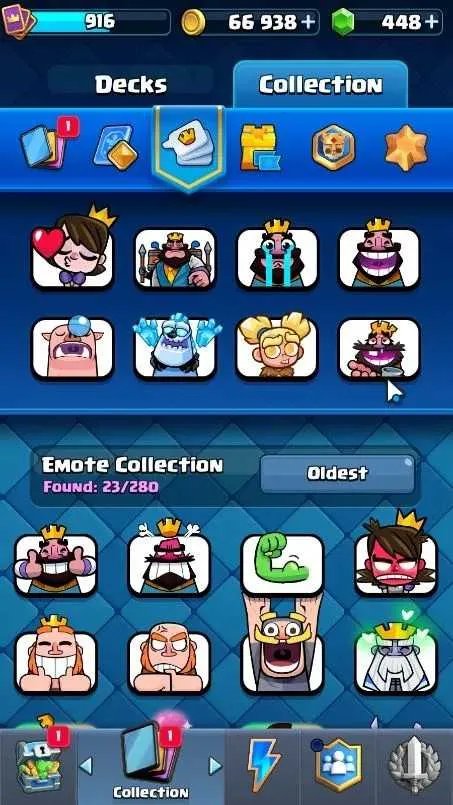Buy gems with the plus button
This screenshot has width=453, height=805.
431,22
